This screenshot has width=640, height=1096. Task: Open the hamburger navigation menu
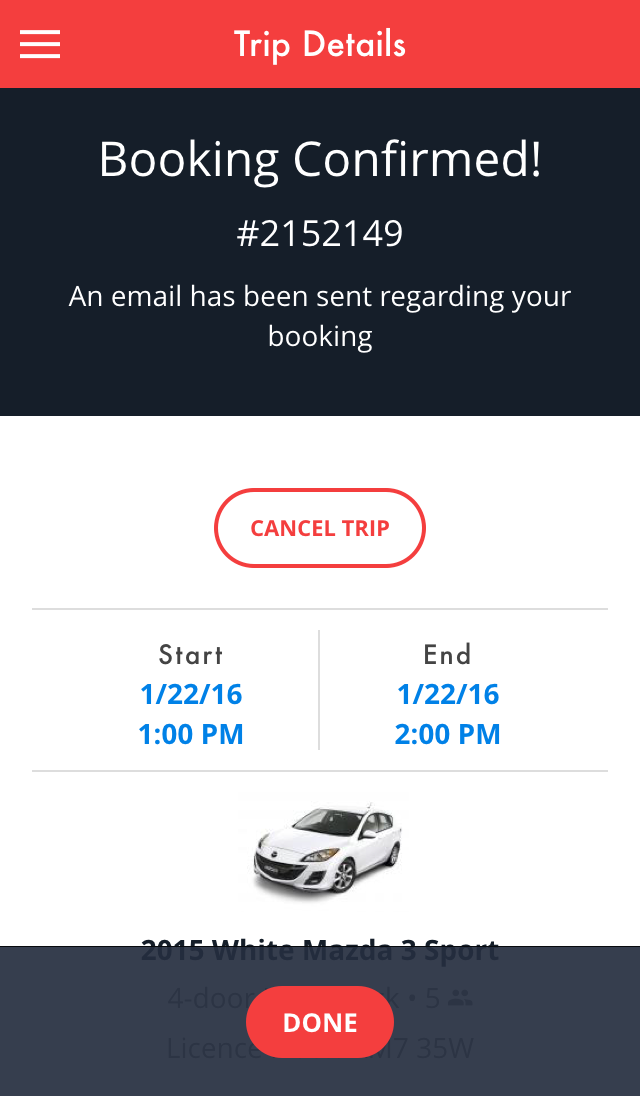click(40, 45)
